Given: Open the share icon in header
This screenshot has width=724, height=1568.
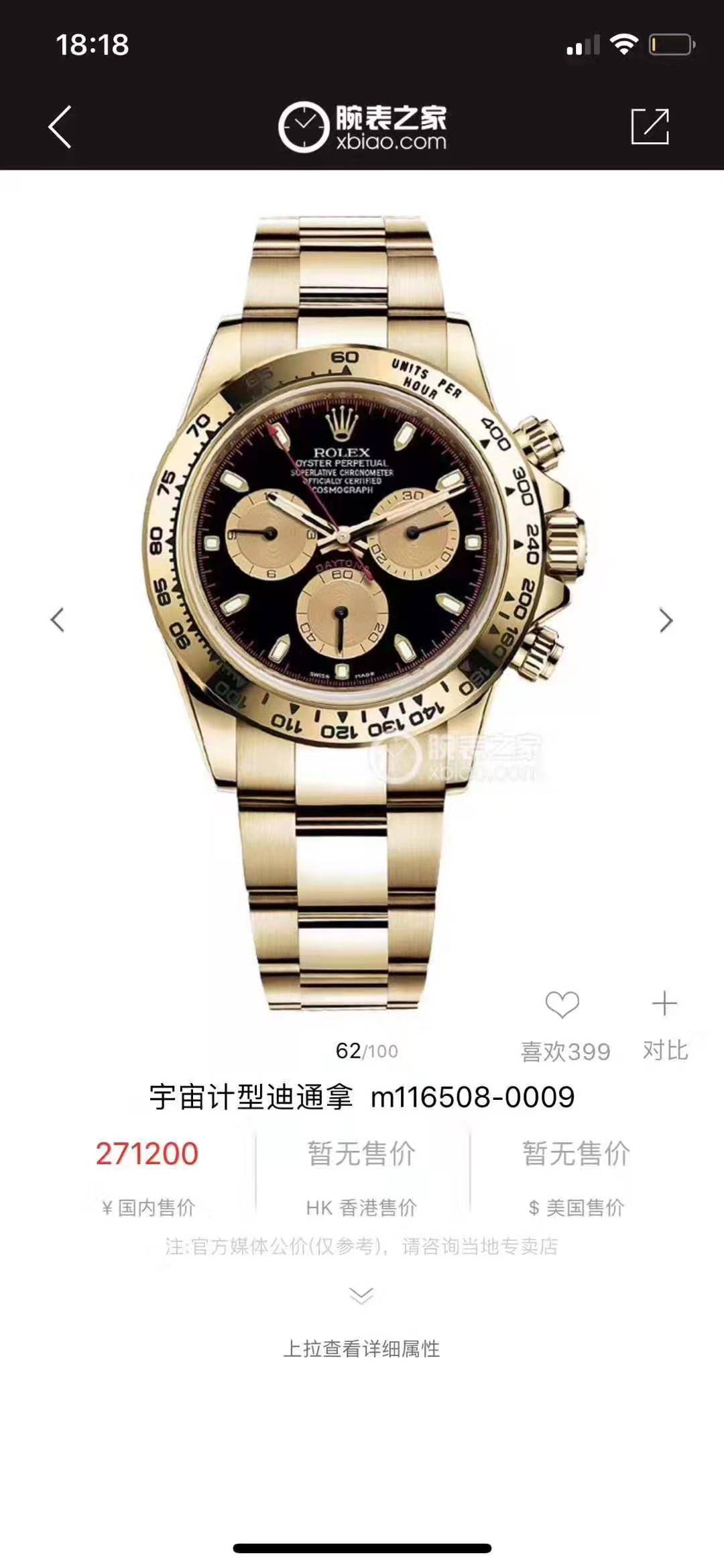Looking at the screenshot, I should point(650,126).
